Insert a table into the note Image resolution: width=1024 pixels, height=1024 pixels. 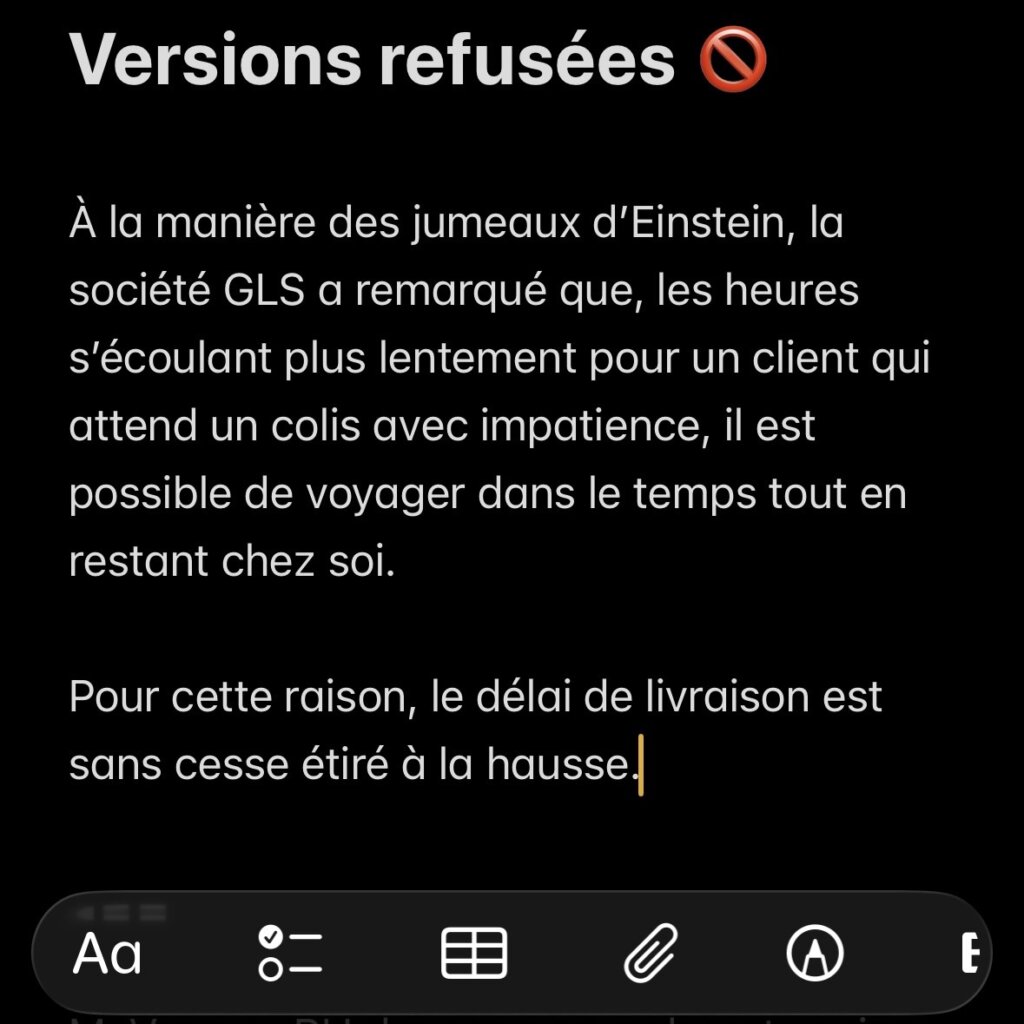pyautogui.click(x=474, y=953)
